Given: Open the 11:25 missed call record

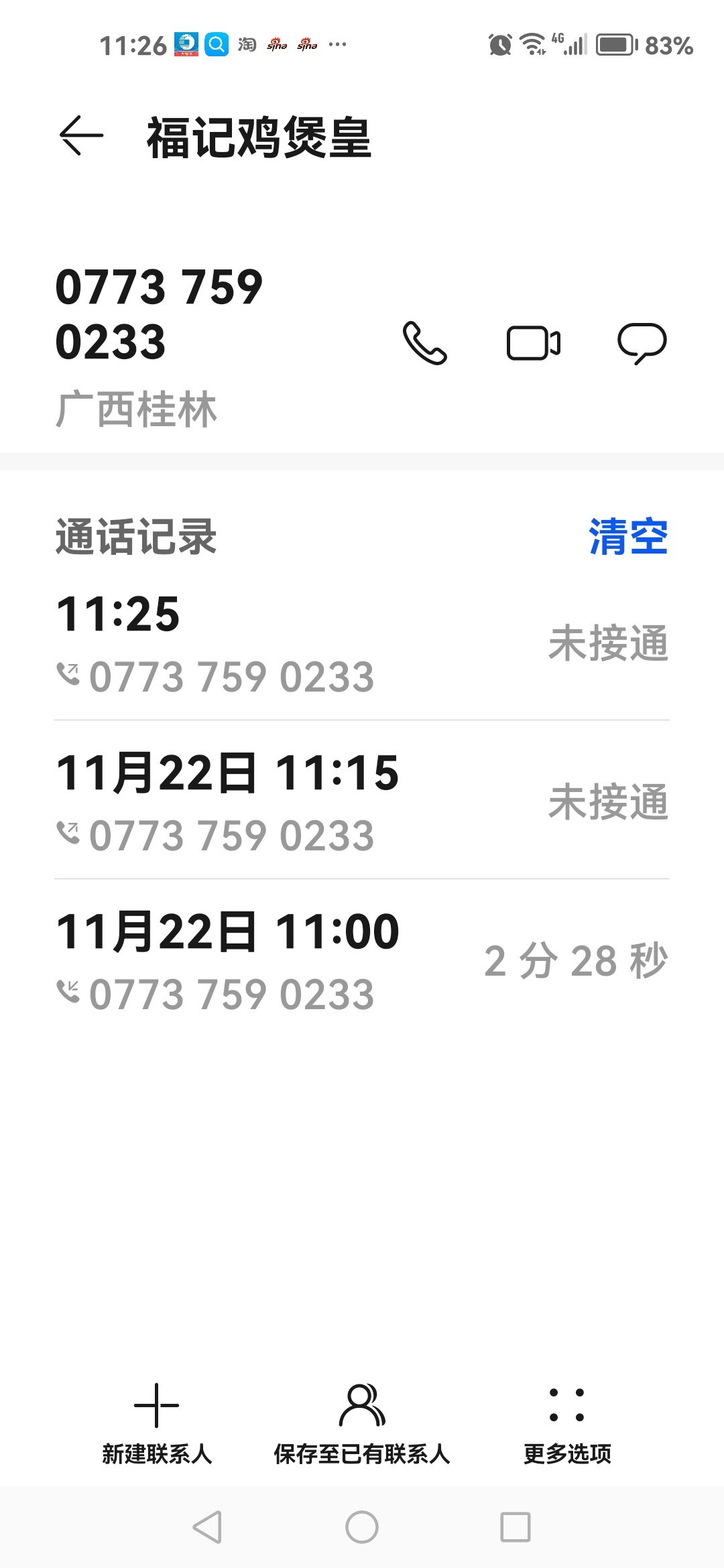Looking at the screenshot, I should tap(362, 643).
